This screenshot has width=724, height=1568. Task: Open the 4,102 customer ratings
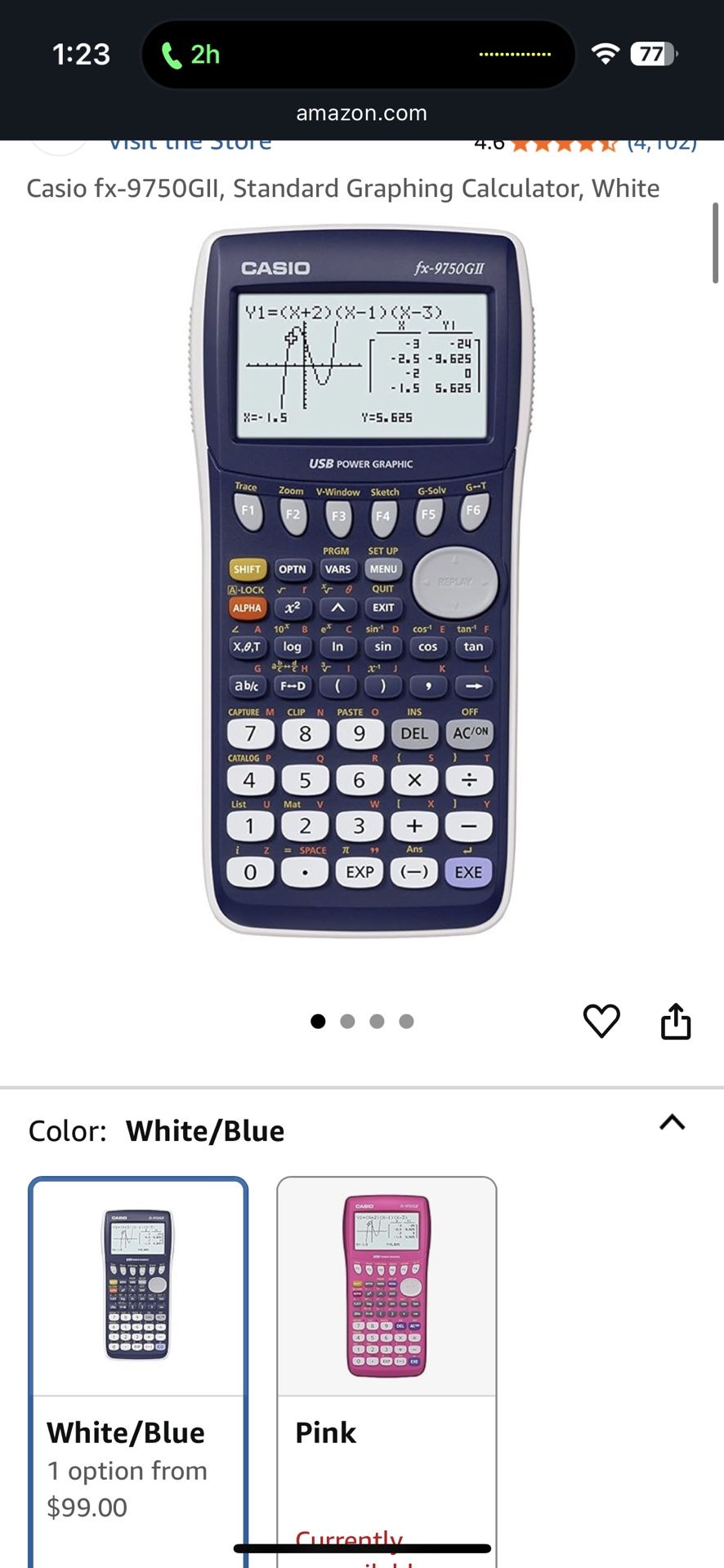(662, 145)
